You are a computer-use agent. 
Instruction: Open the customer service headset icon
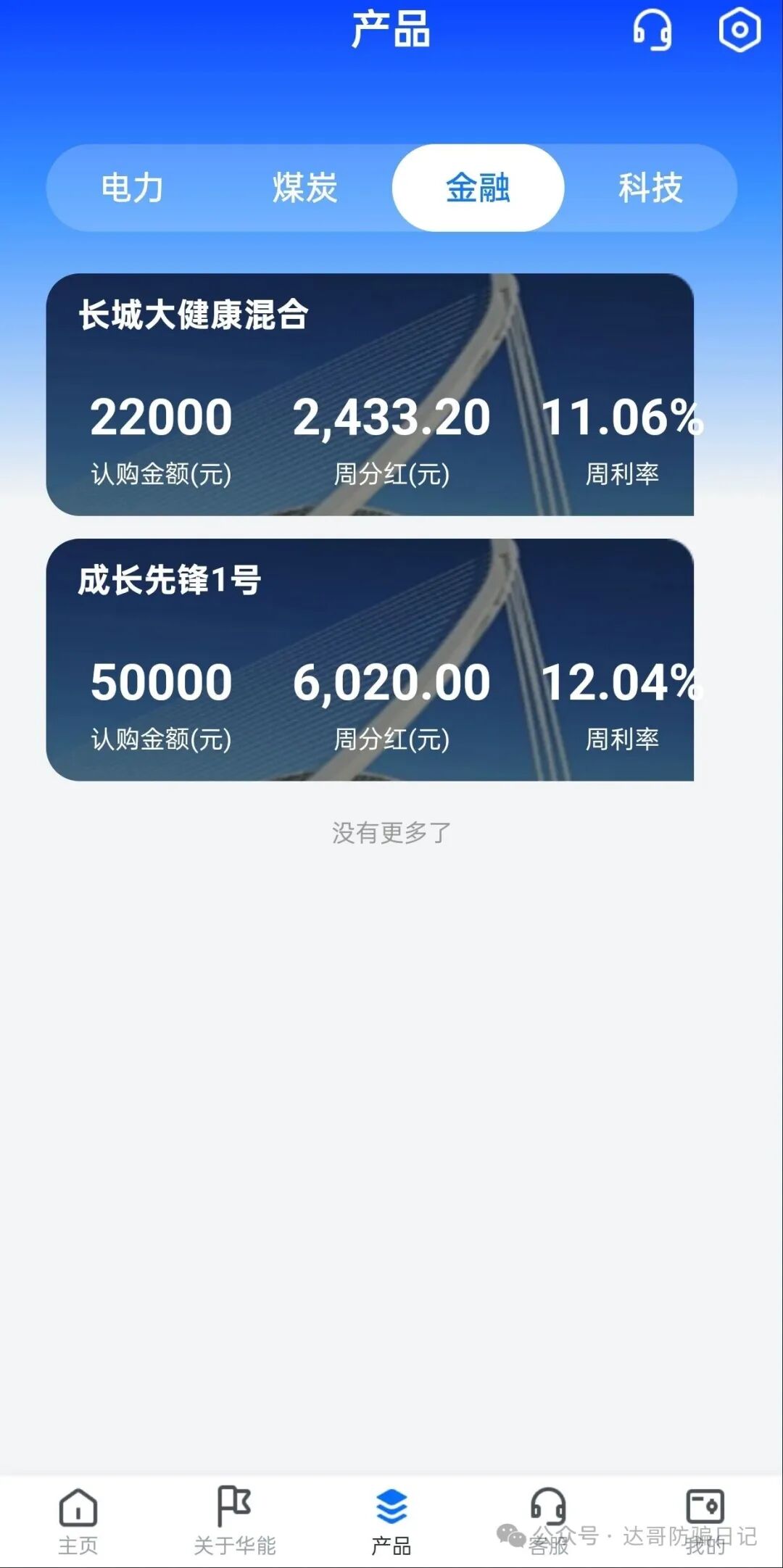pos(652,30)
